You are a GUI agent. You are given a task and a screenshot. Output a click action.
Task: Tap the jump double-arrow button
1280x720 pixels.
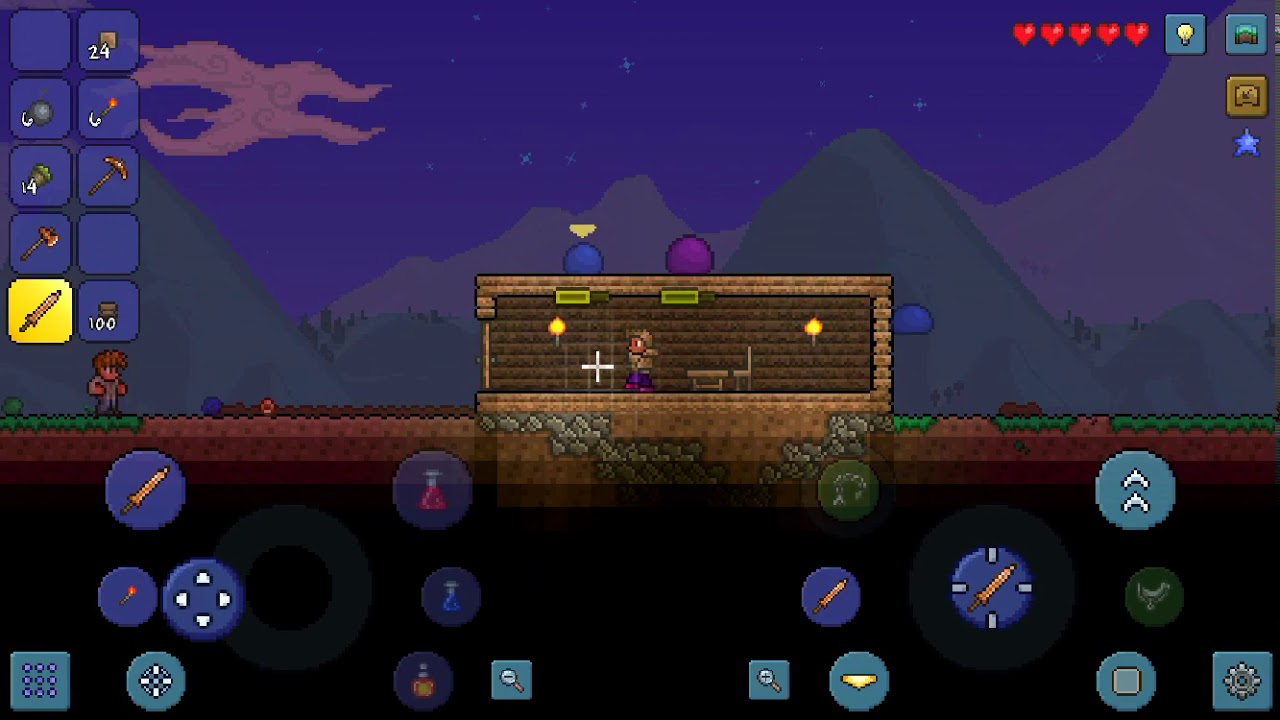tap(1136, 490)
